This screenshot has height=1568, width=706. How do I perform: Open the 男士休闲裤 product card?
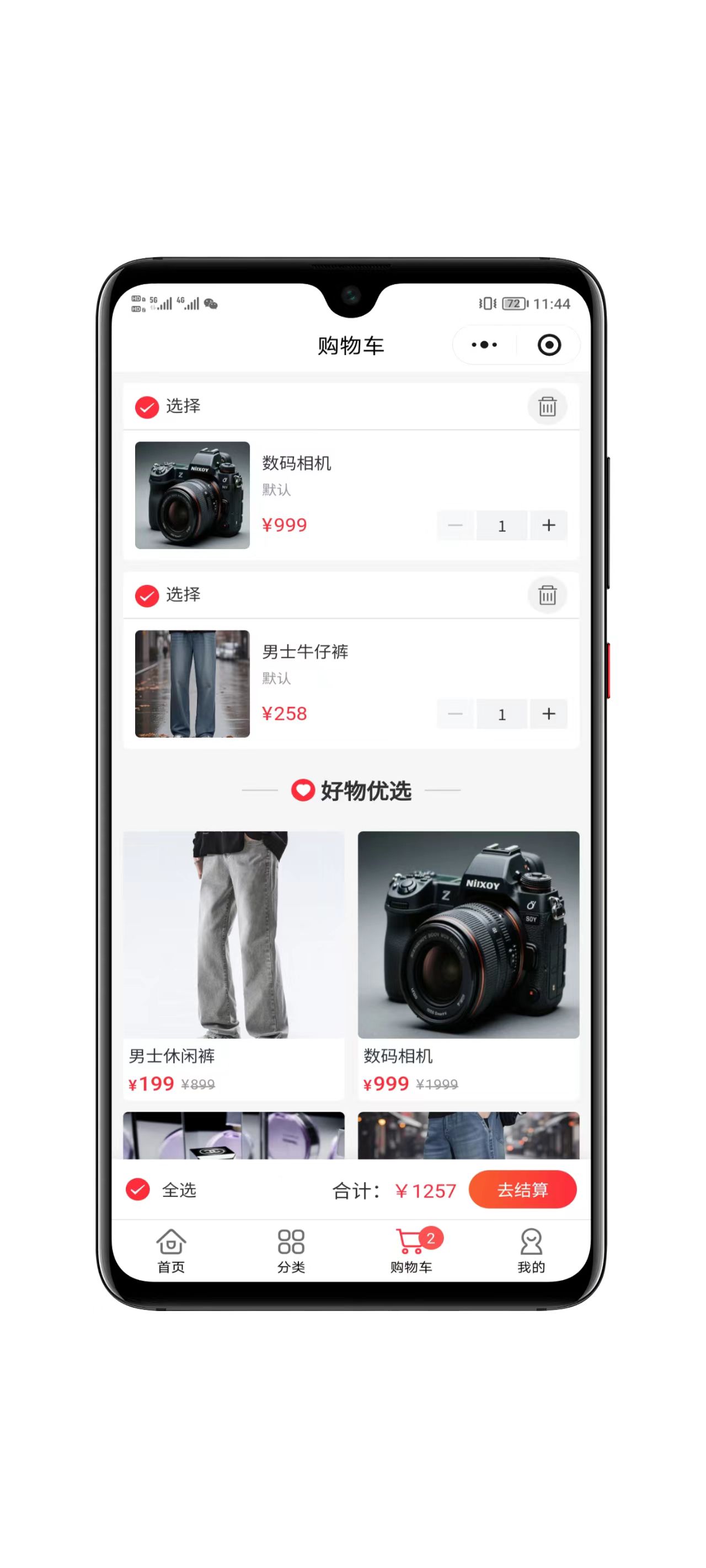tap(233, 965)
